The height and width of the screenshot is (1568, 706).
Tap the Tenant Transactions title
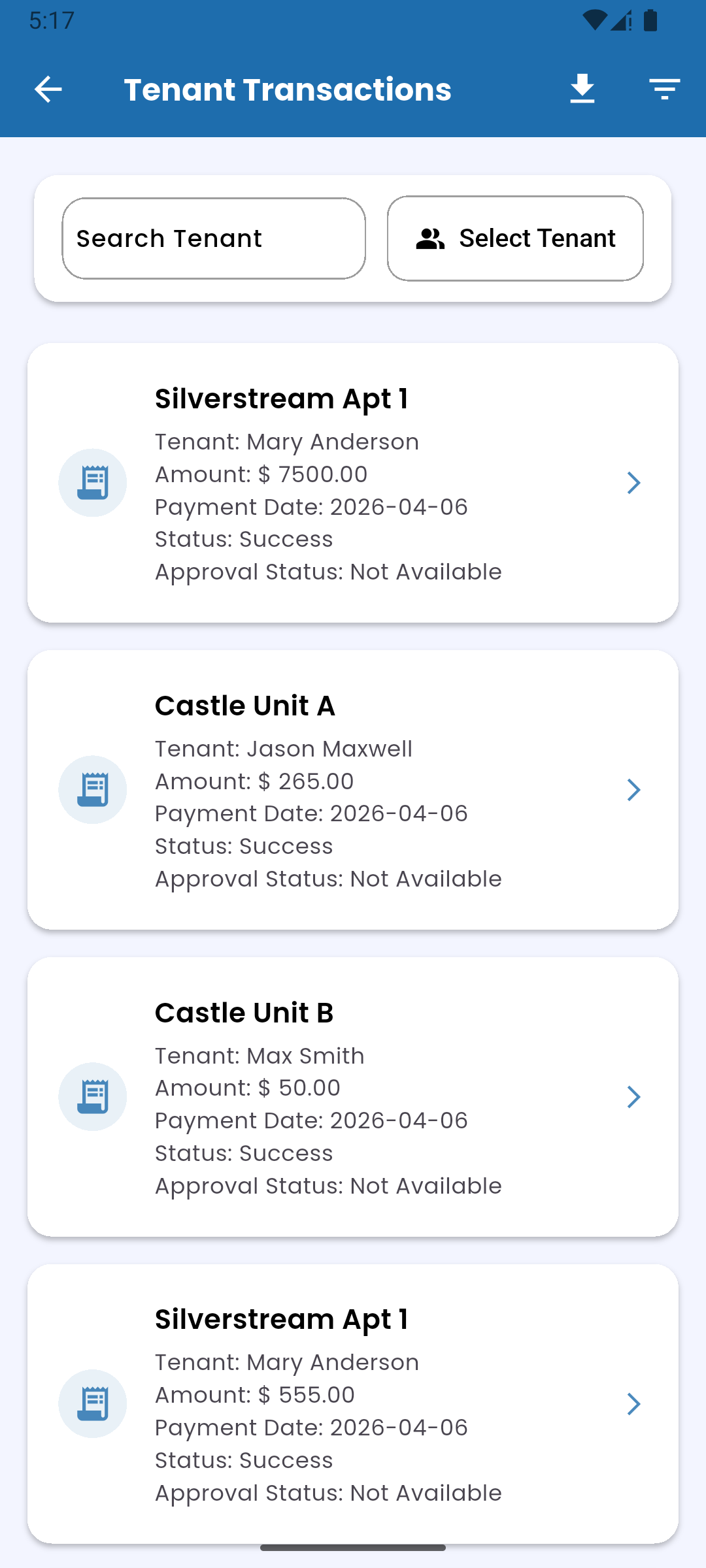coord(288,89)
